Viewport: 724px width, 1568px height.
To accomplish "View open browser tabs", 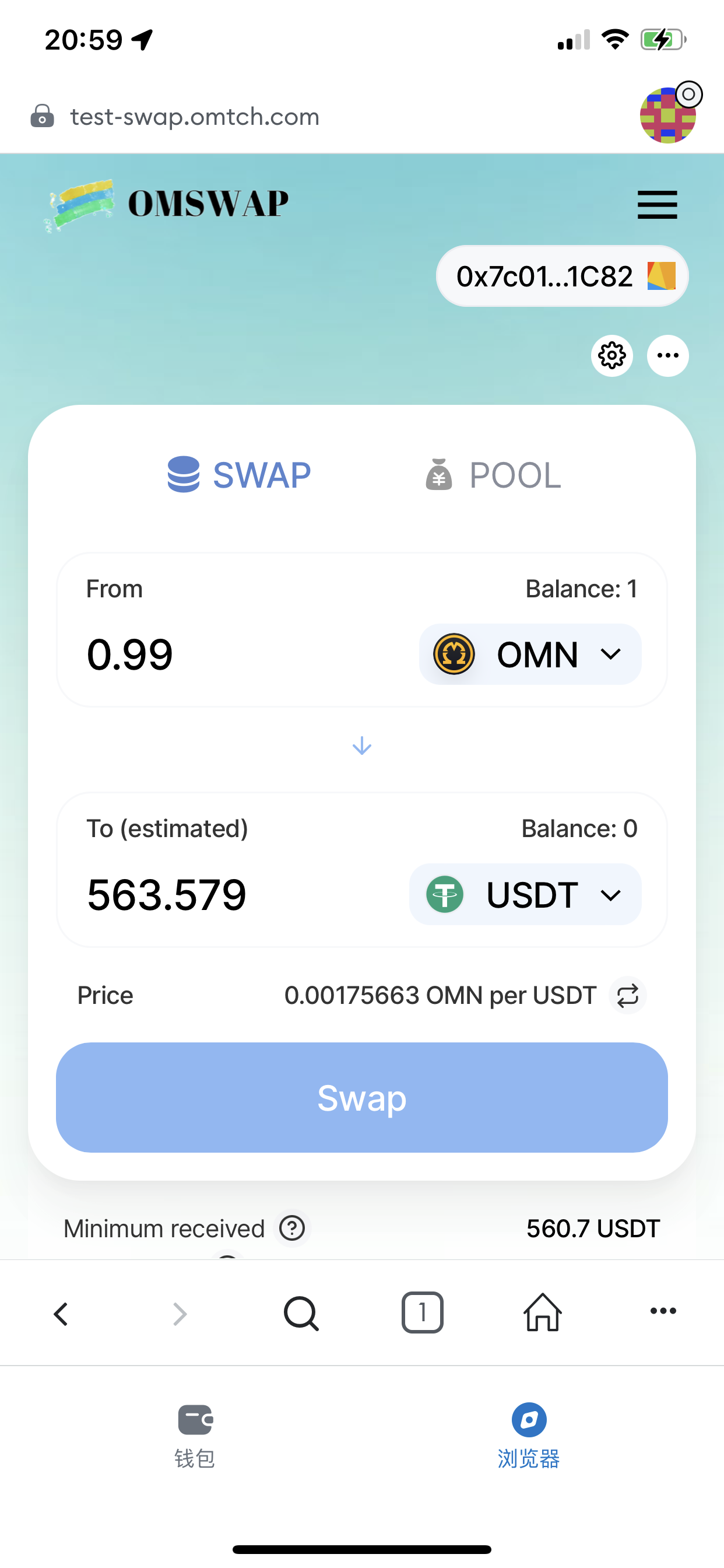I will pyautogui.click(x=422, y=1312).
